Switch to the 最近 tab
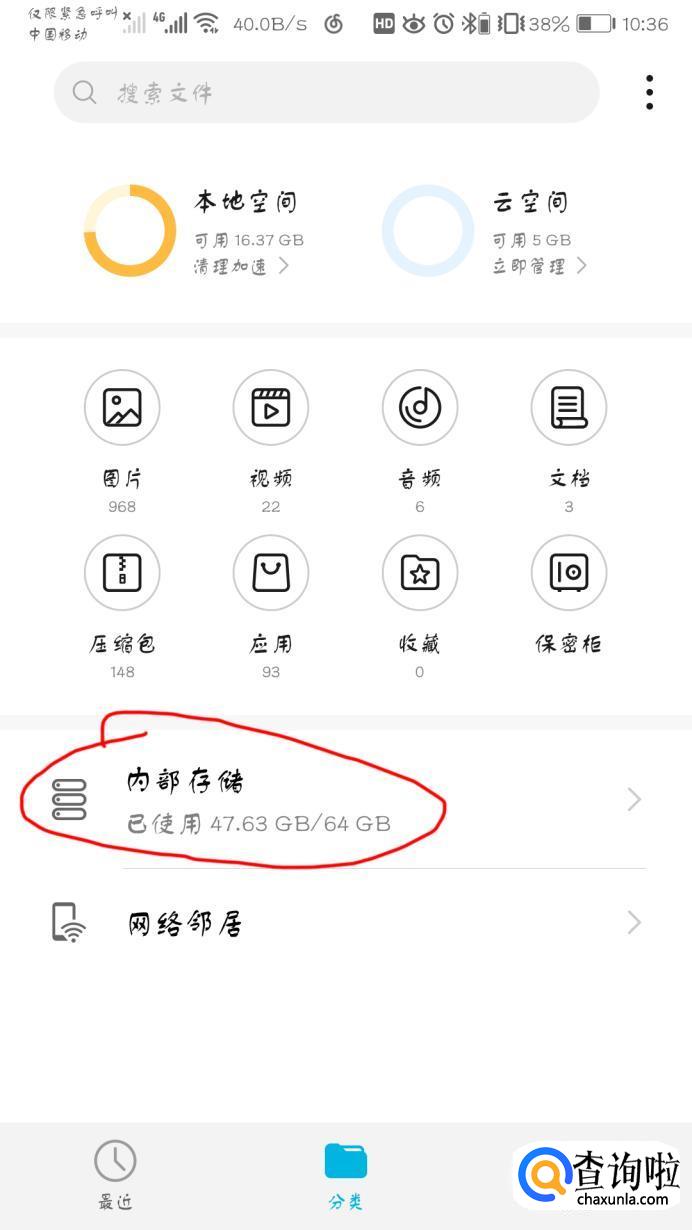The height and width of the screenshot is (1230, 692). pos(116,1176)
